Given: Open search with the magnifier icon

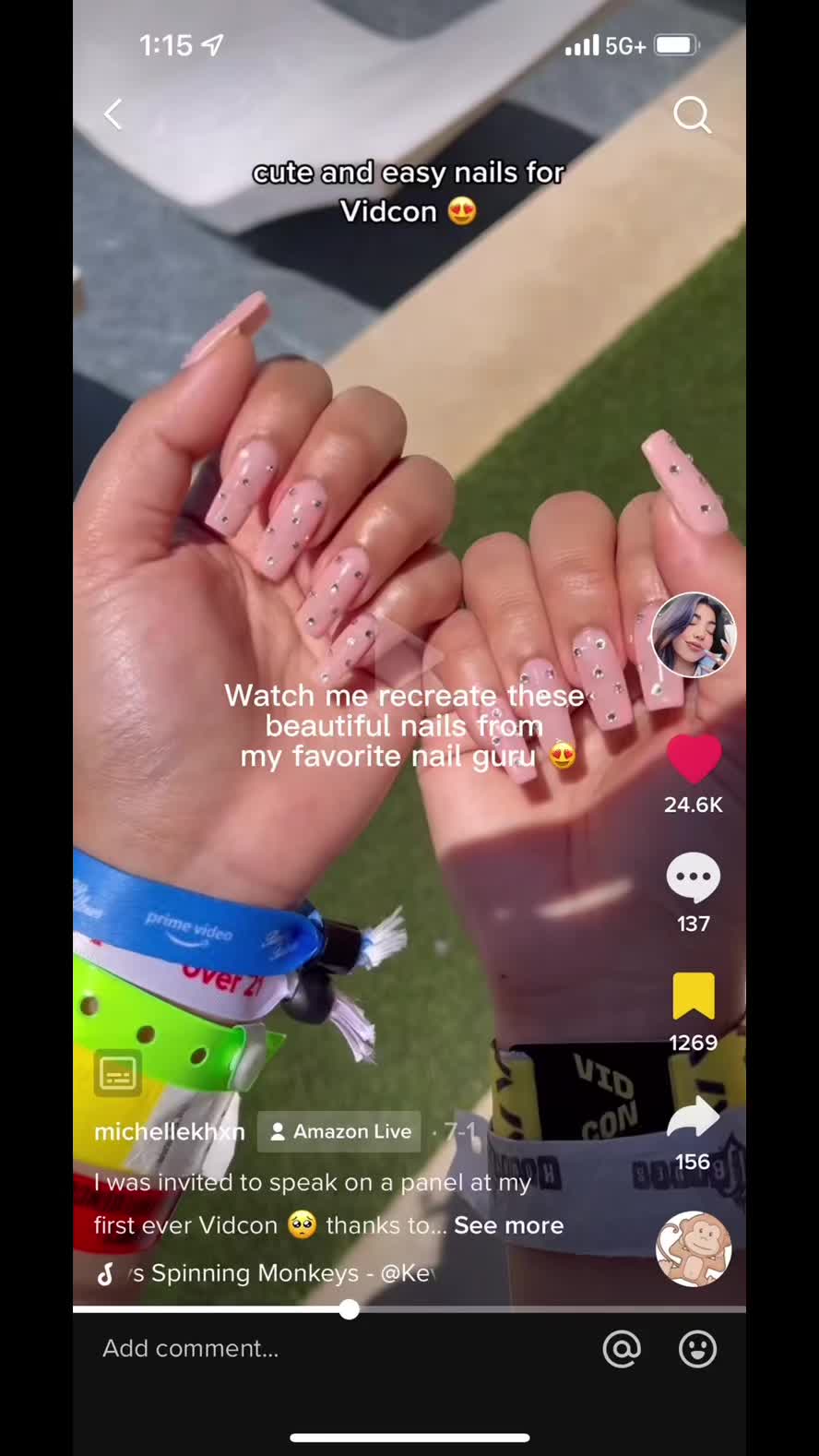Looking at the screenshot, I should [692, 115].
